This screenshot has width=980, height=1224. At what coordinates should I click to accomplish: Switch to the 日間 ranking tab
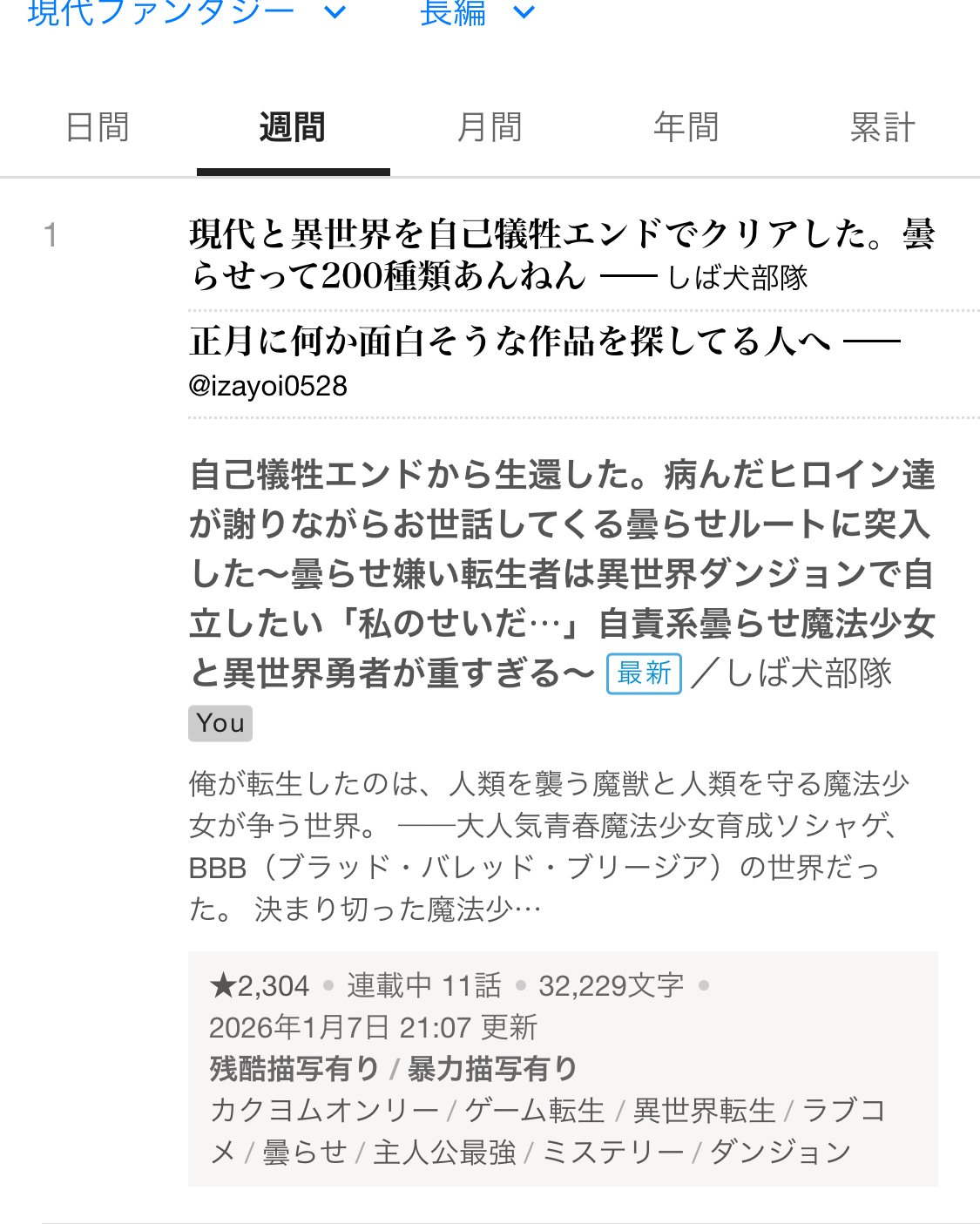coord(98,128)
